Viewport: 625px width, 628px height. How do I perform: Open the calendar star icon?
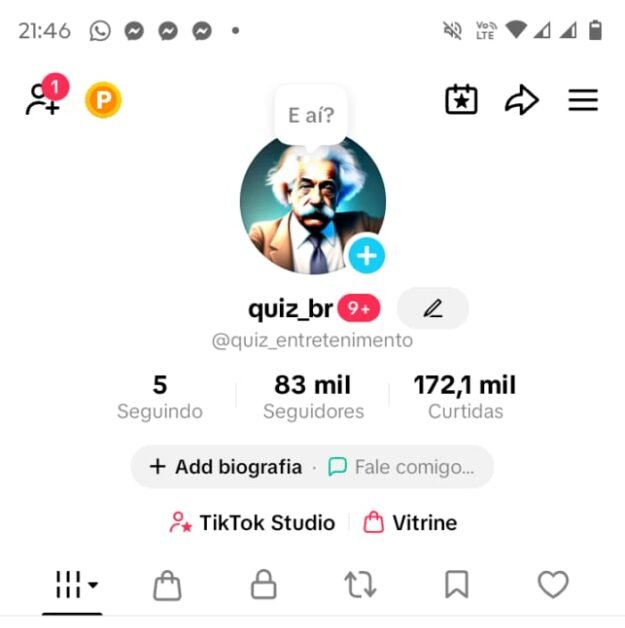coord(461,100)
